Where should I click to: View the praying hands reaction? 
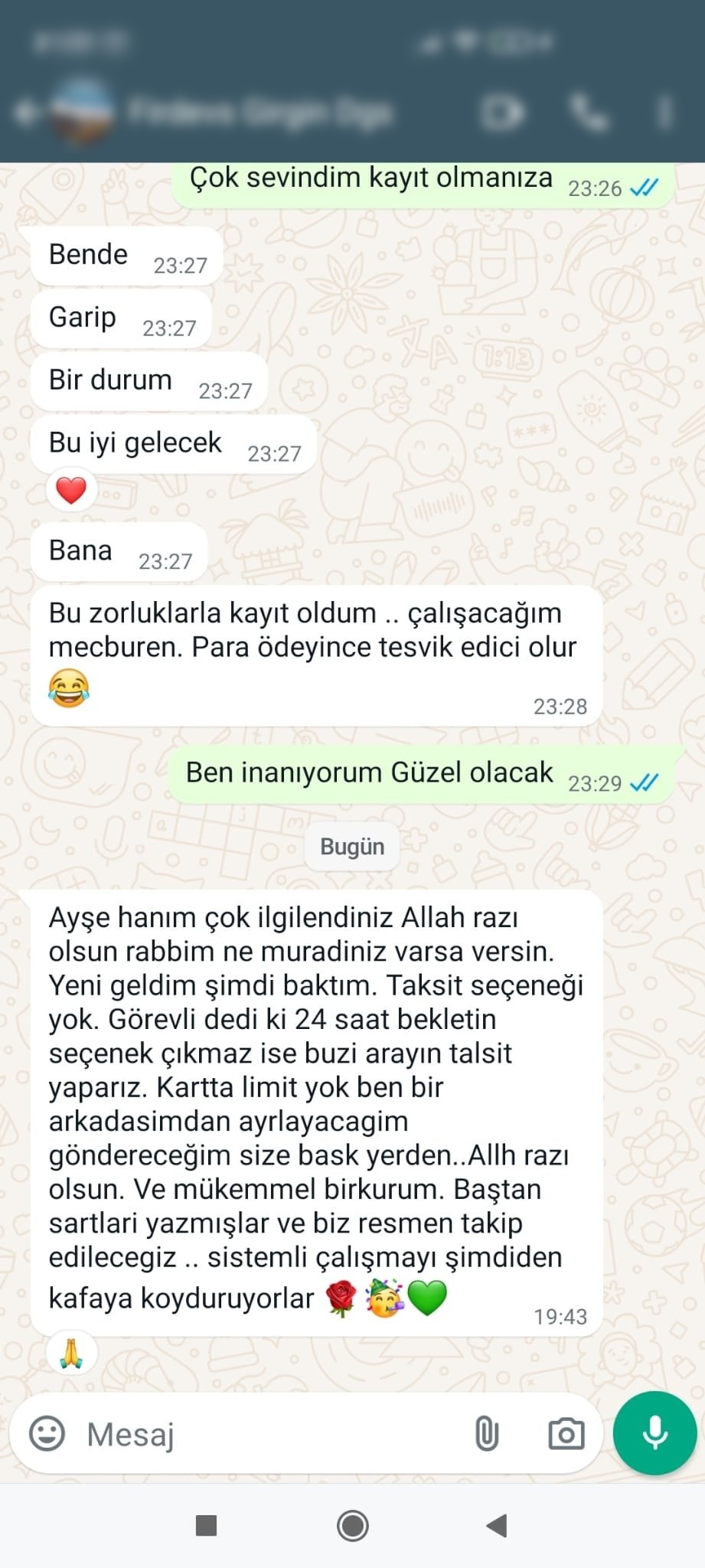coord(71,1353)
